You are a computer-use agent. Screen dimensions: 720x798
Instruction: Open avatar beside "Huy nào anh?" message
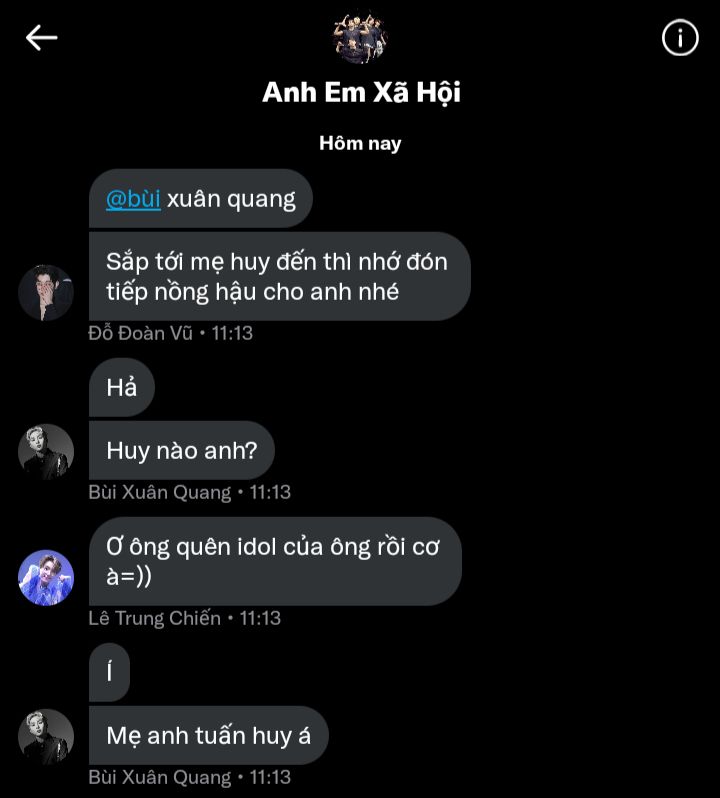click(46, 452)
